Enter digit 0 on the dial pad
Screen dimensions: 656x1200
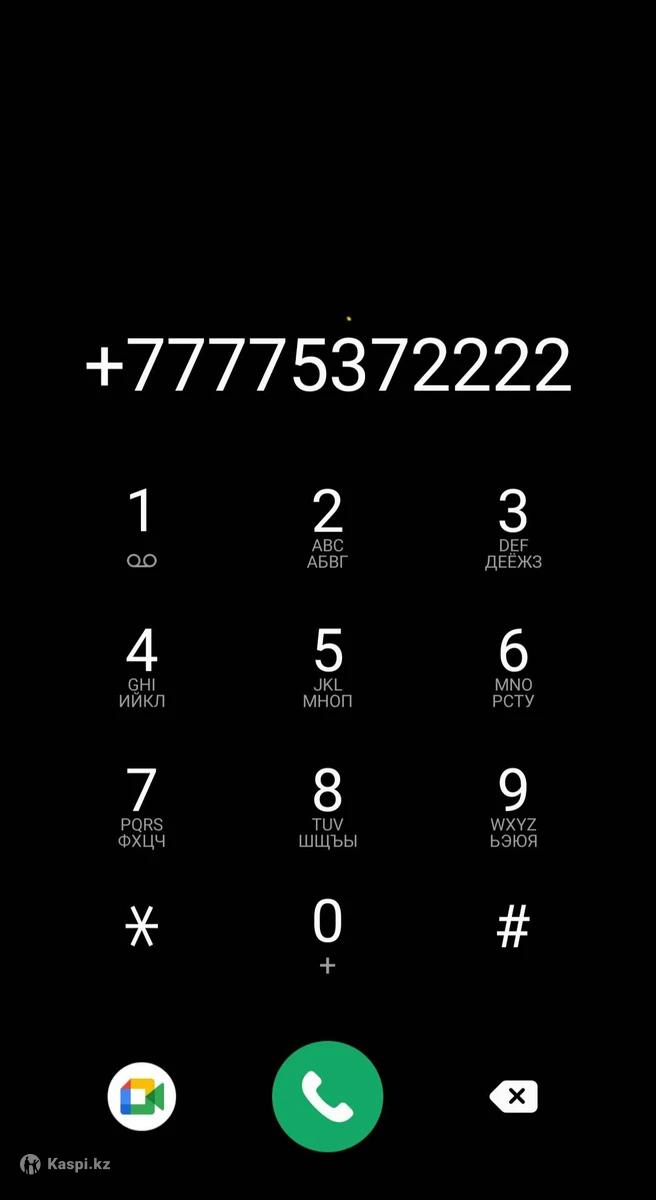pyautogui.click(x=327, y=934)
